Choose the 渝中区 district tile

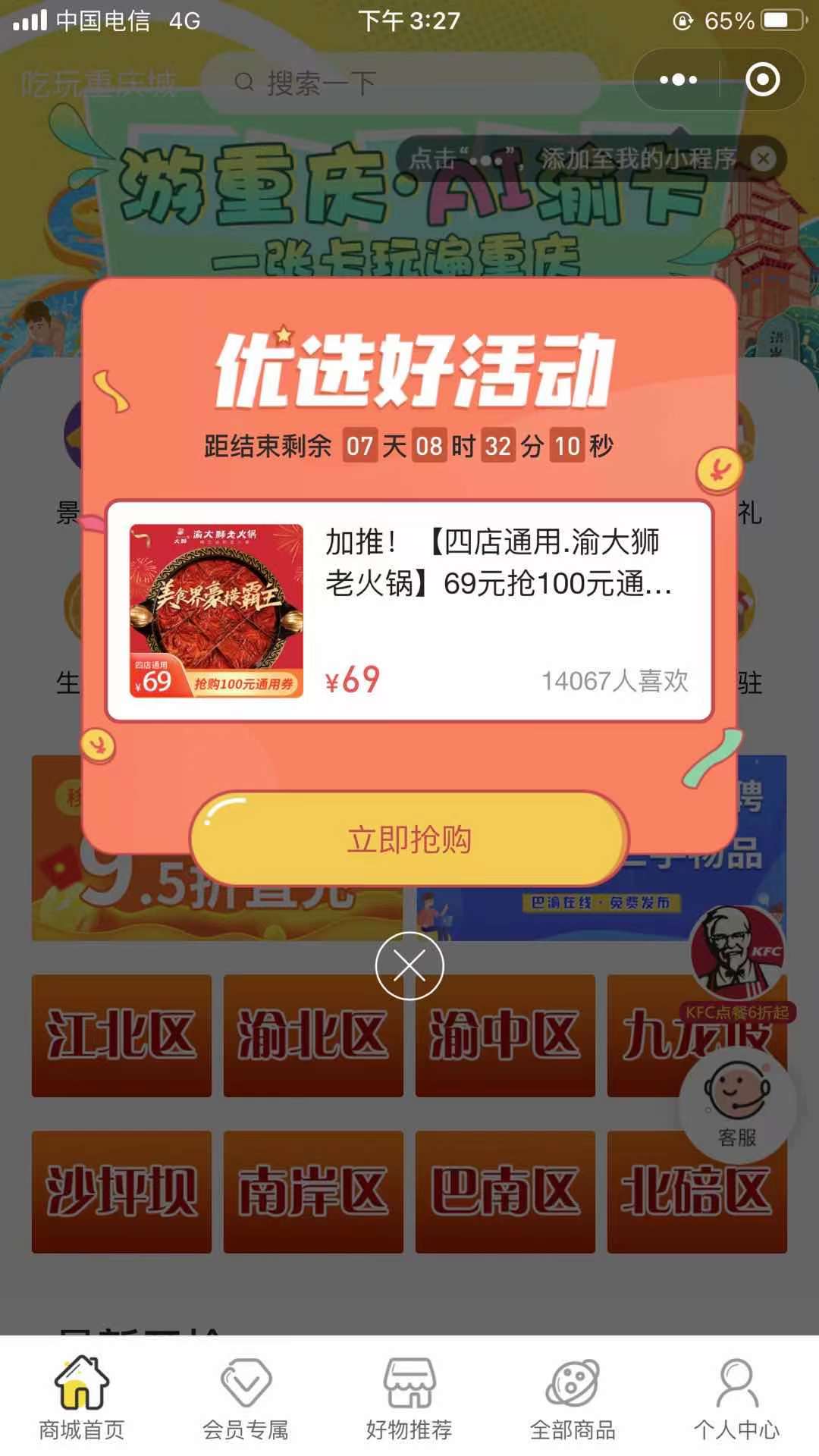click(x=504, y=1035)
